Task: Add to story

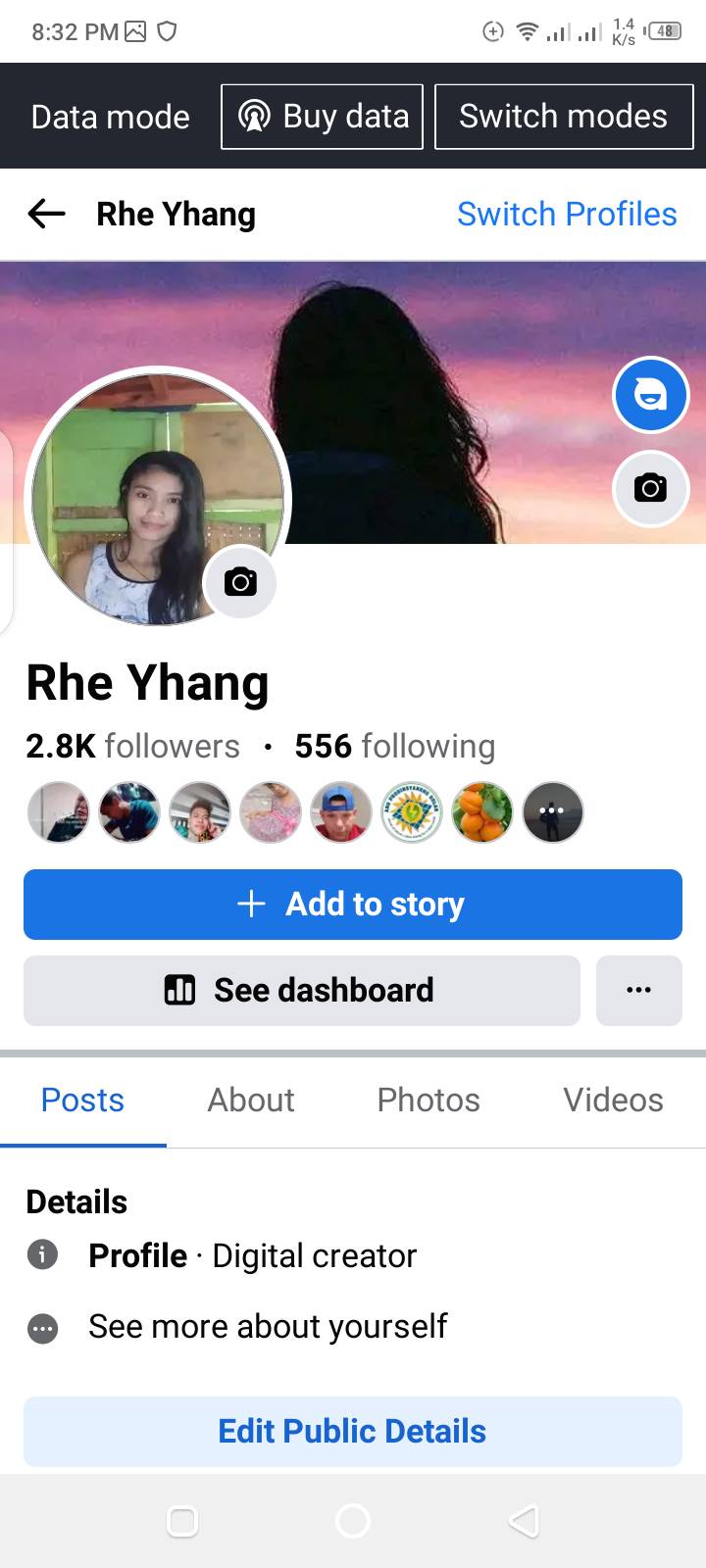Action: tap(353, 904)
